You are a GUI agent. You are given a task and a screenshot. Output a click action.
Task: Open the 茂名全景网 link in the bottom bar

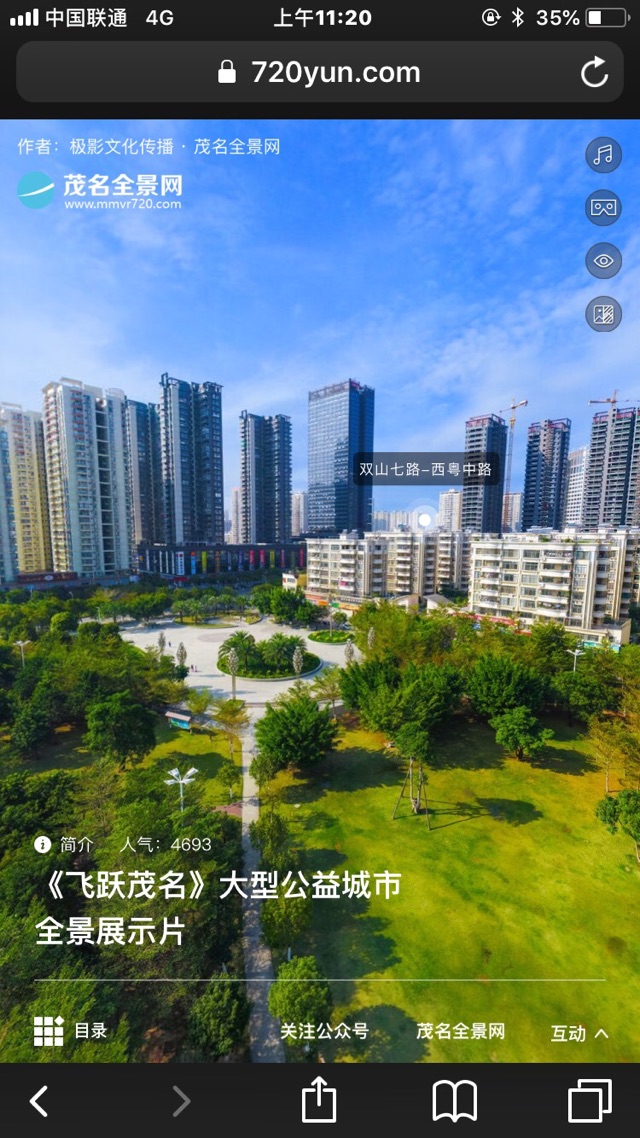click(460, 1031)
